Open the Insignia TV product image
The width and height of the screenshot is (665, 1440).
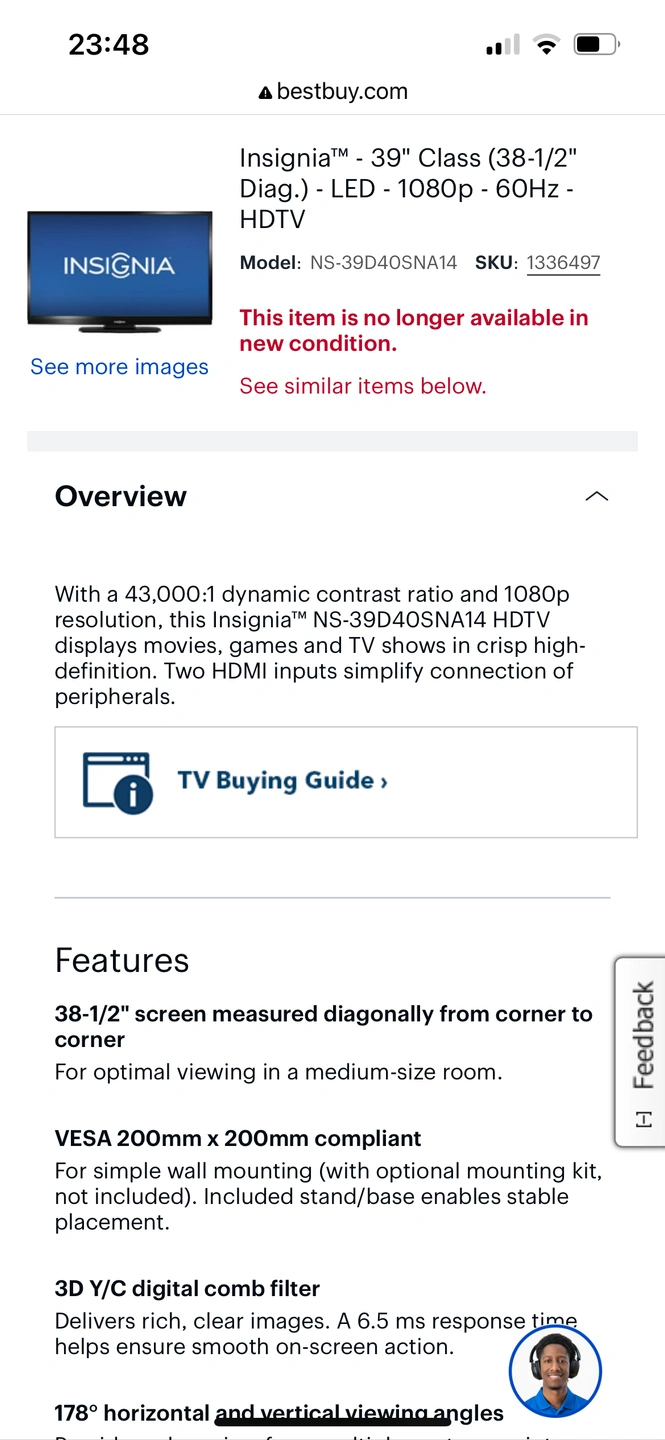(x=120, y=271)
